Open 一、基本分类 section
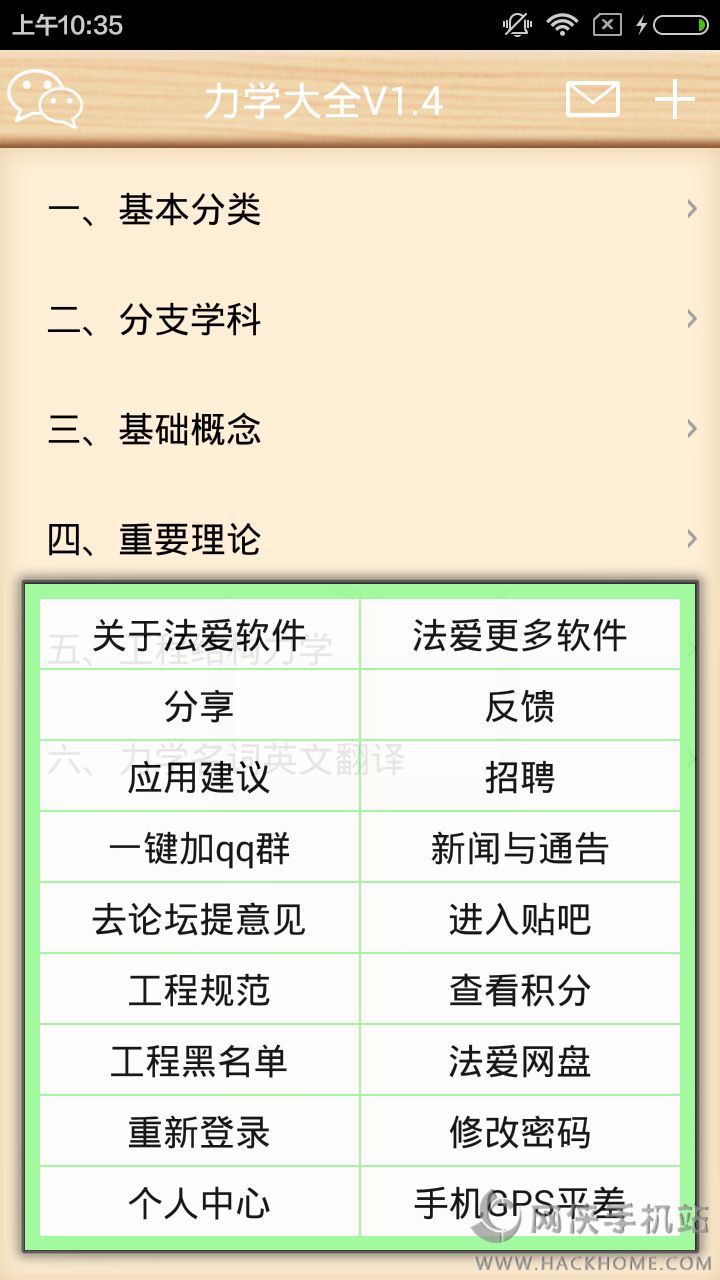Viewport: 720px width, 1280px height. (x=360, y=209)
